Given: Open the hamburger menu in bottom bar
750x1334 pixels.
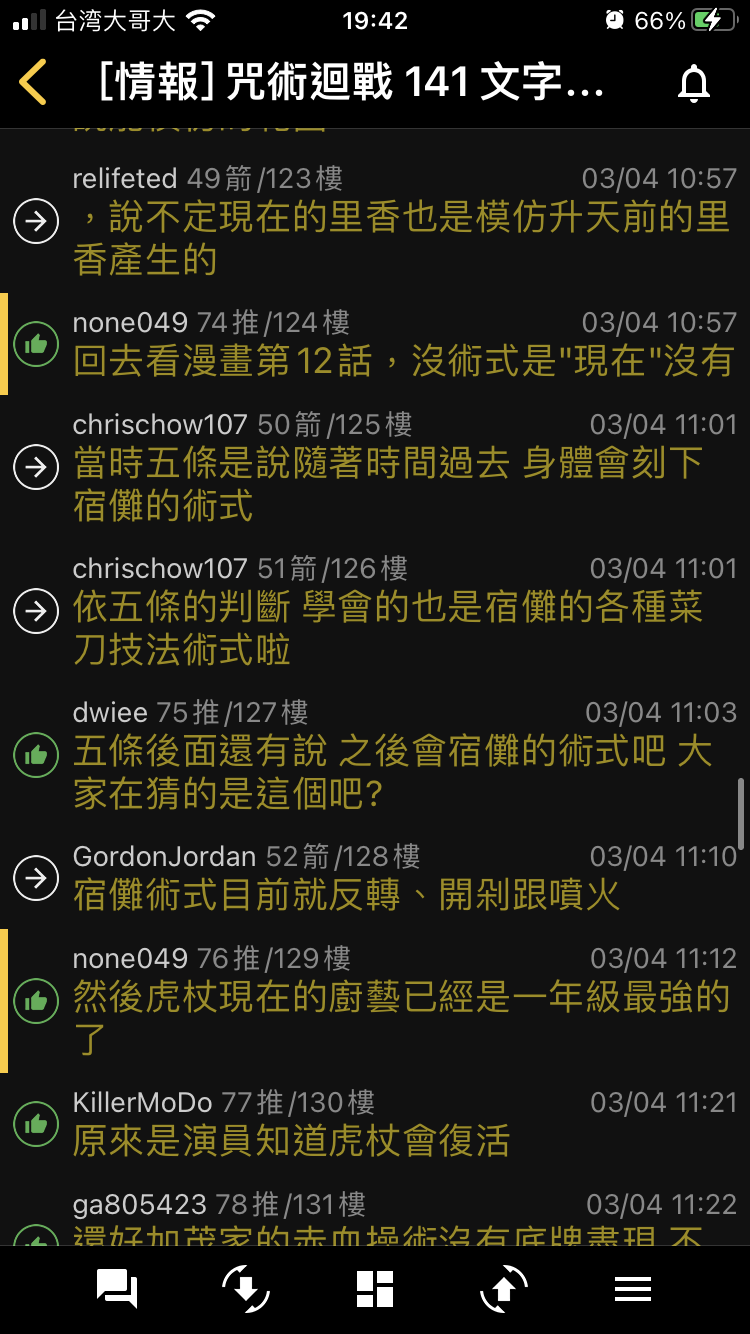Looking at the screenshot, I should pos(633,1289).
